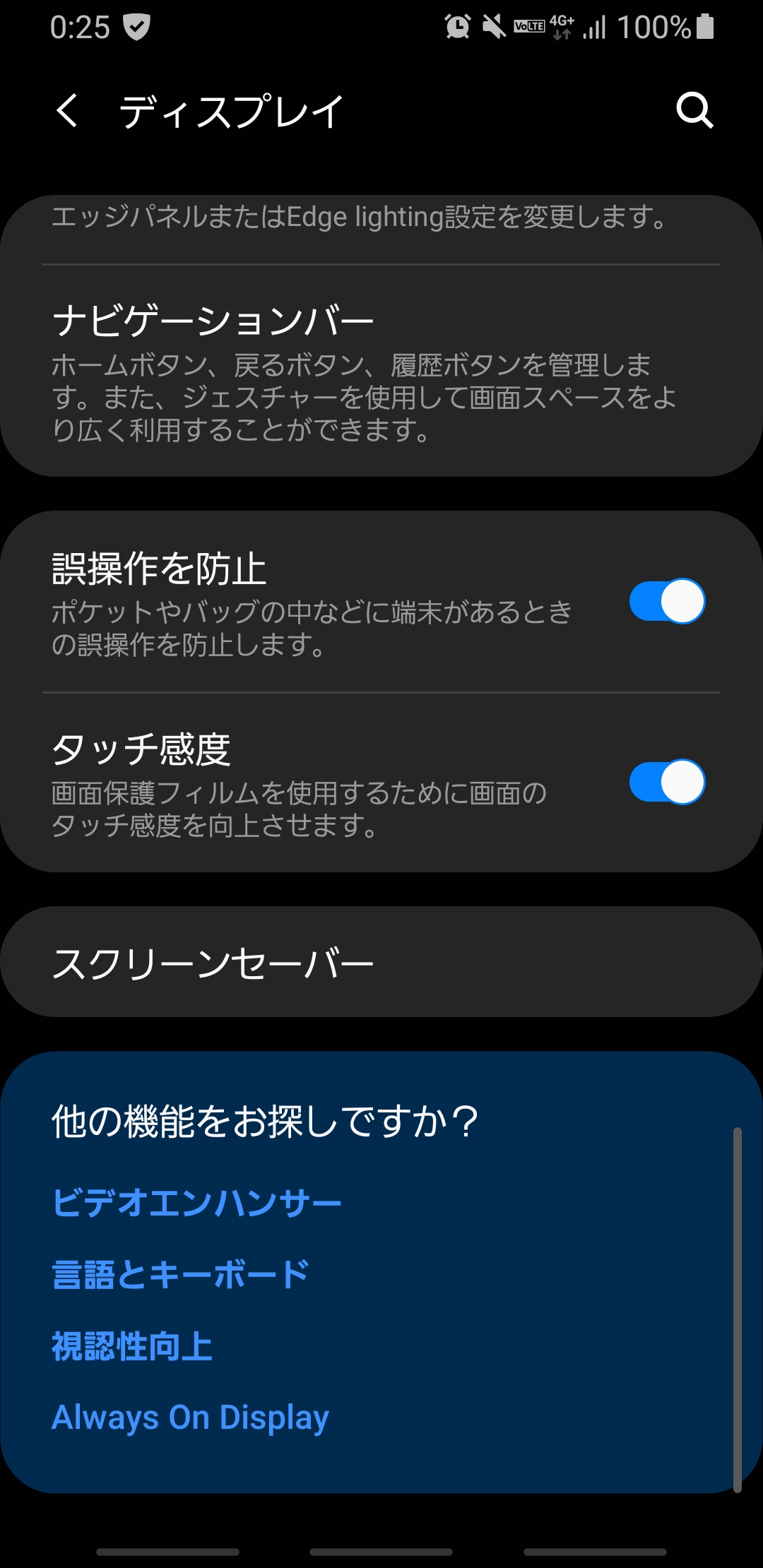
Task: Open the search magnifier icon
Action: pos(694,110)
